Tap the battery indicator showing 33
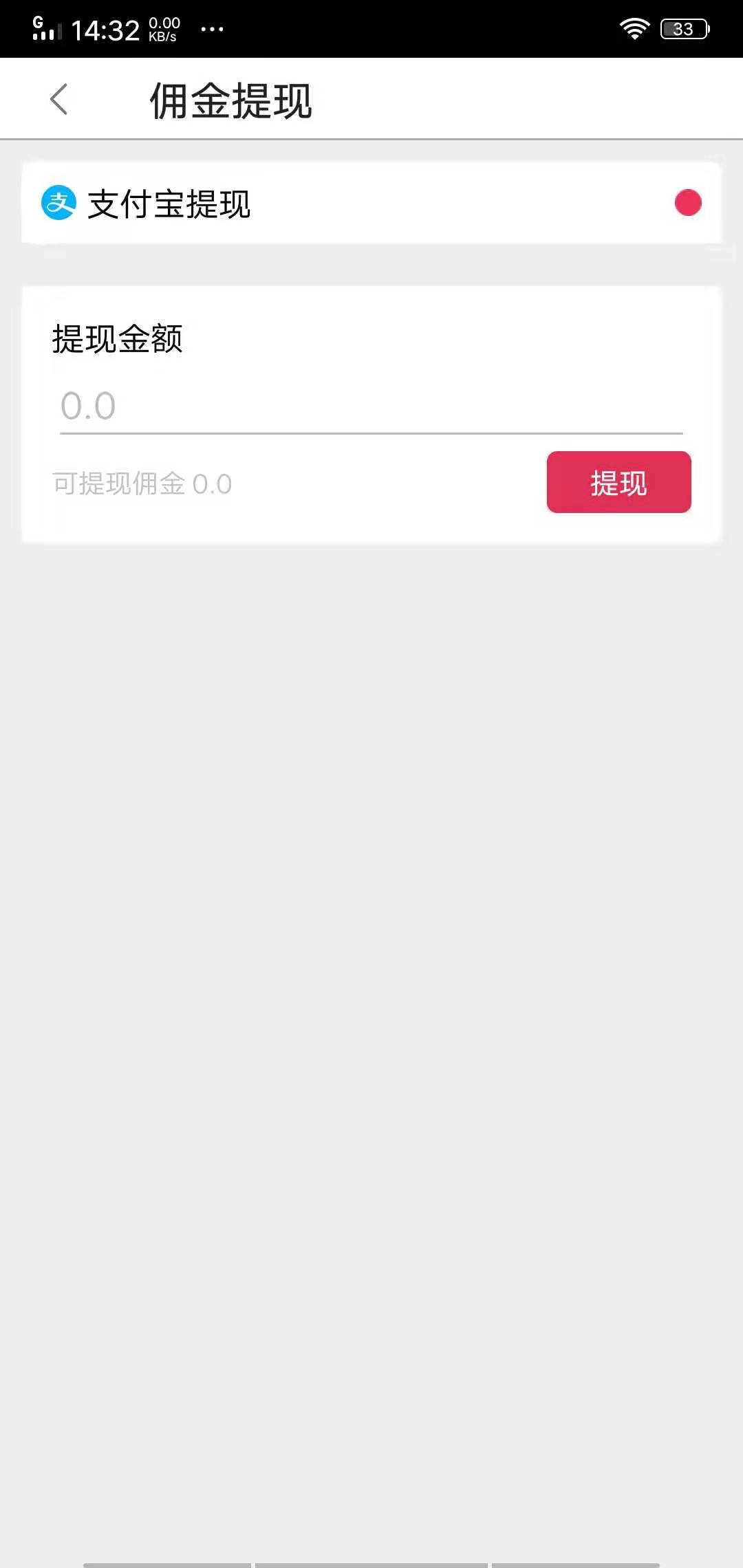This screenshot has height=1568, width=743. 682,28
